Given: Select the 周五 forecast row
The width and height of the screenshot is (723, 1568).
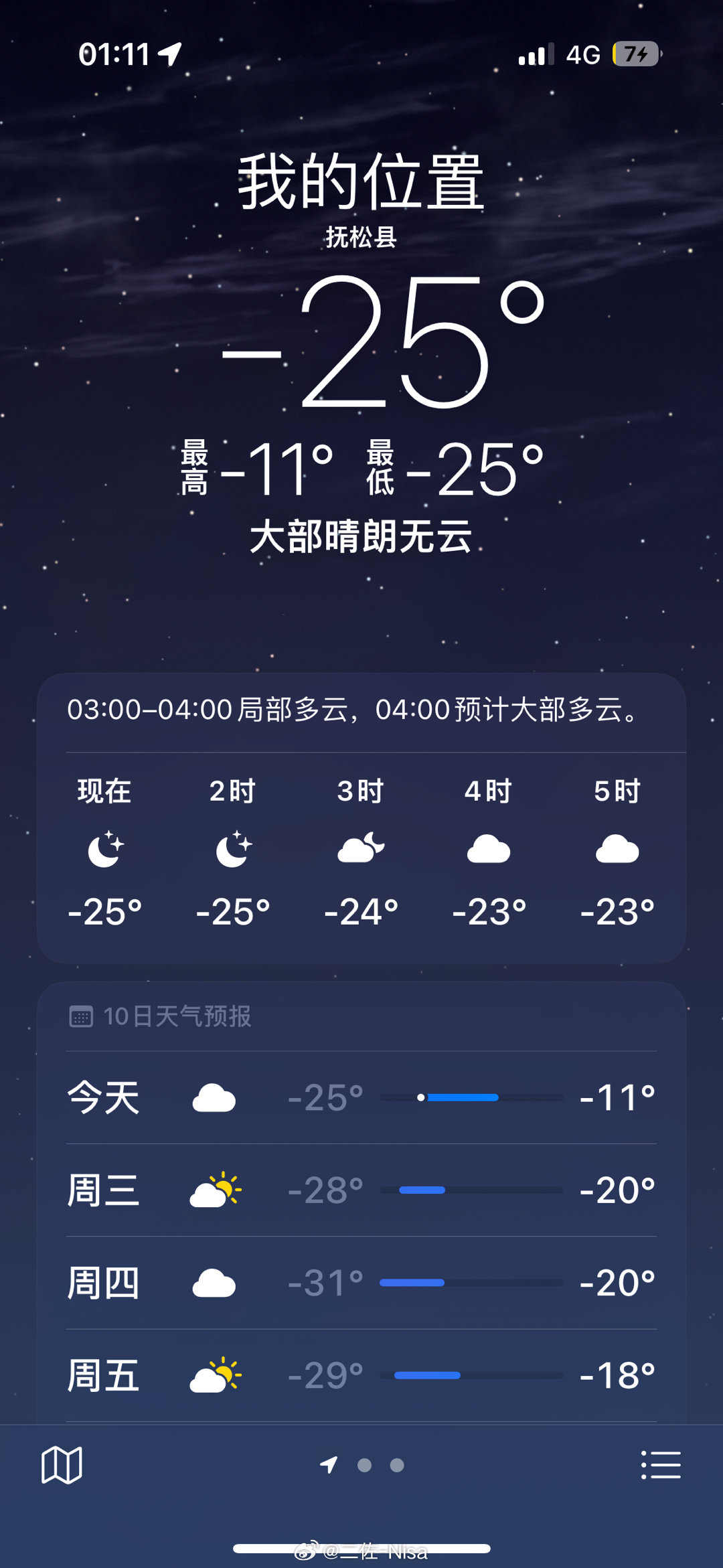Looking at the screenshot, I should coord(361,1375).
